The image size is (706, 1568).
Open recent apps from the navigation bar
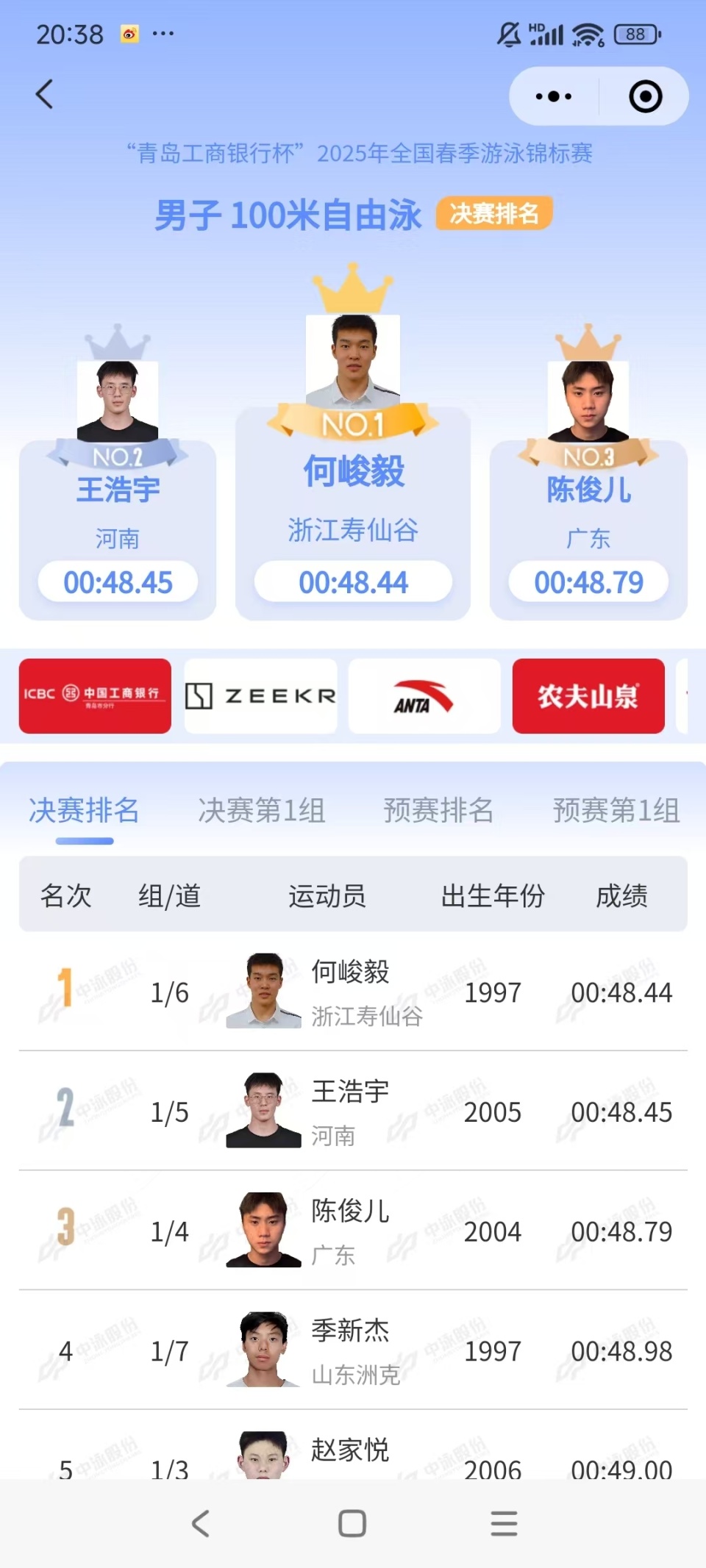coord(504,1523)
